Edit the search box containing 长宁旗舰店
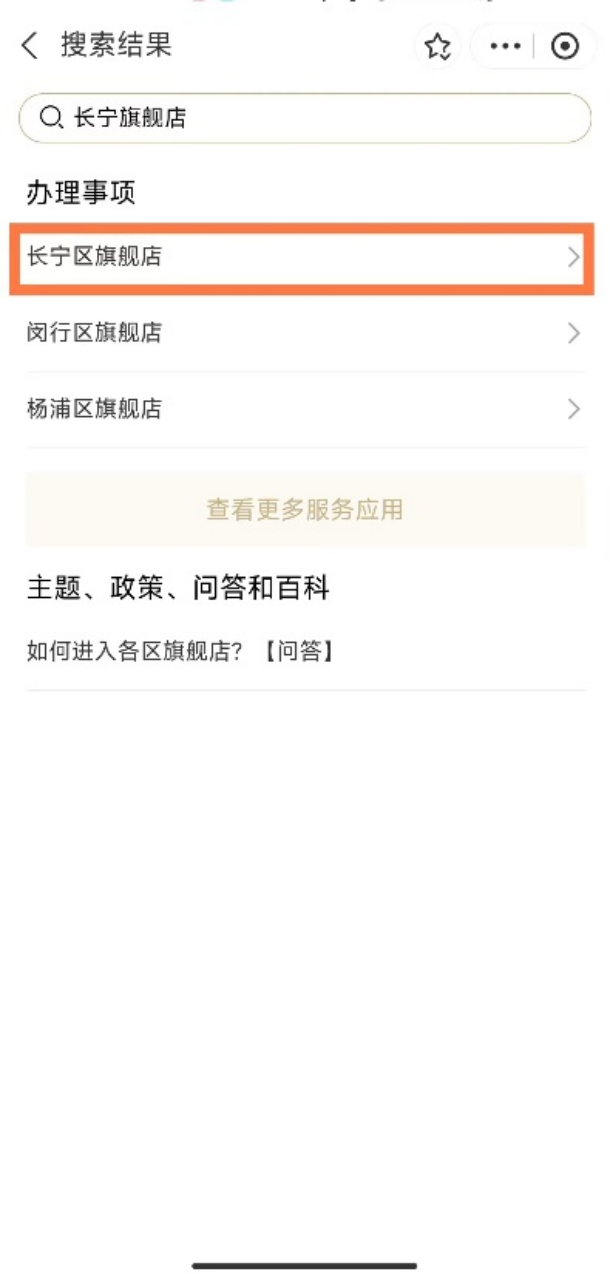The width and height of the screenshot is (610, 1280). click(304, 118)
